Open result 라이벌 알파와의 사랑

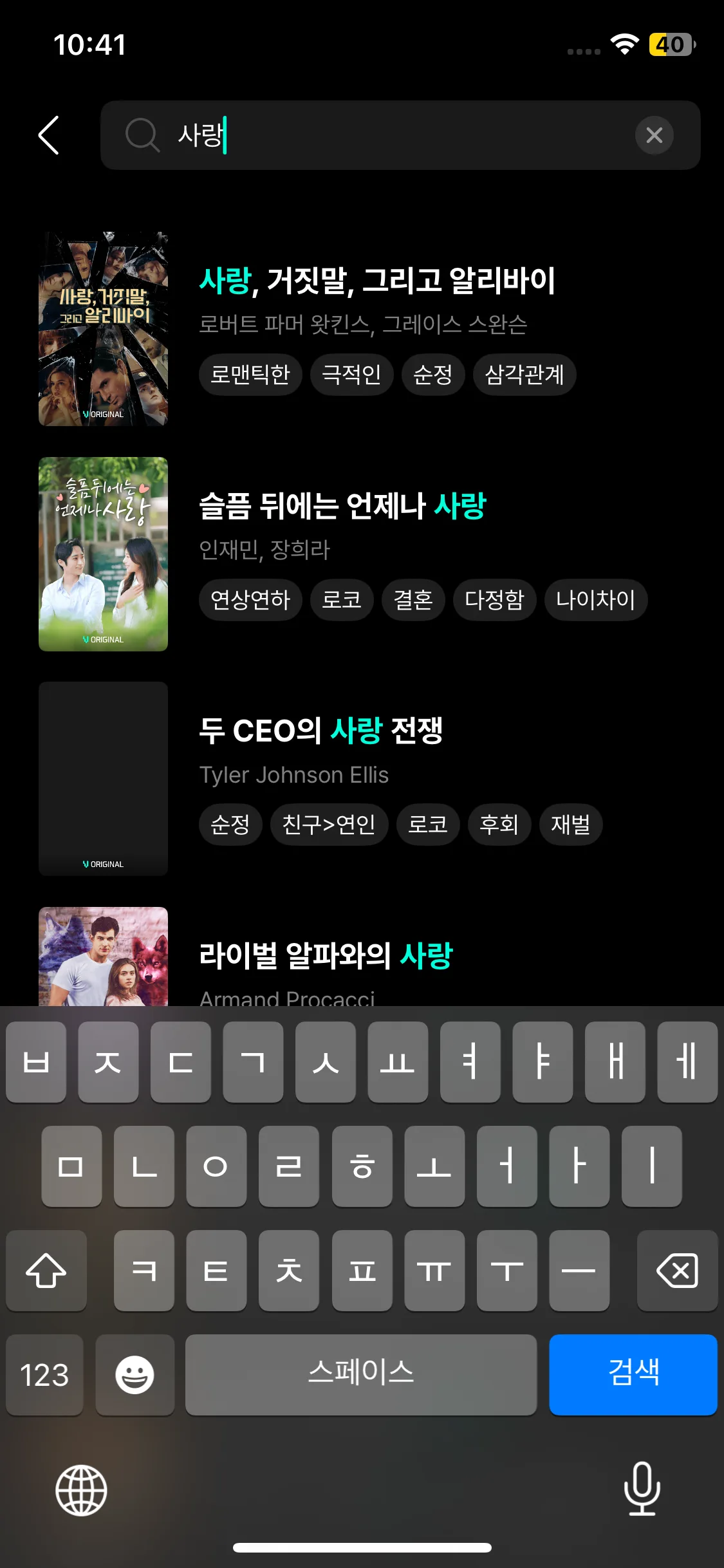point(326,955)
